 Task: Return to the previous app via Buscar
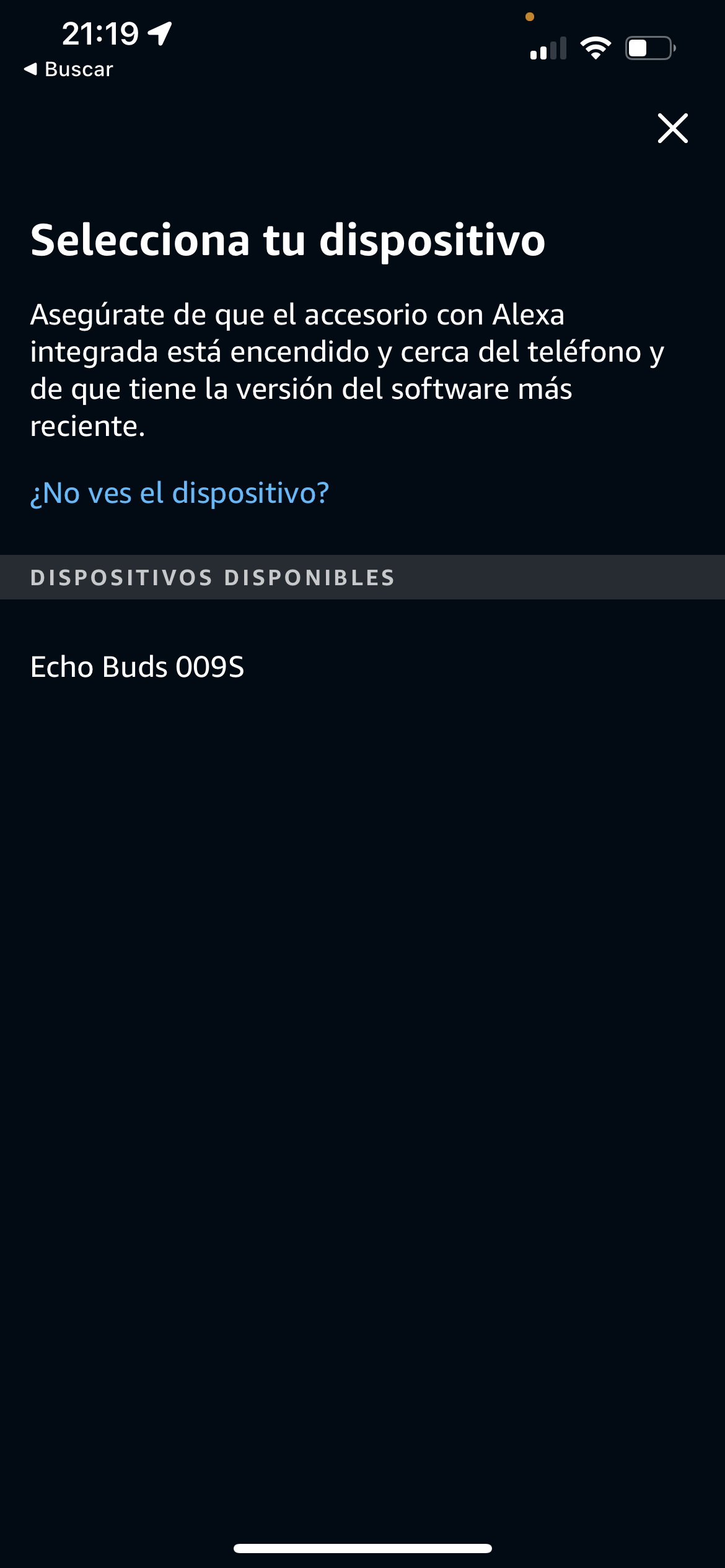[68, 69]
